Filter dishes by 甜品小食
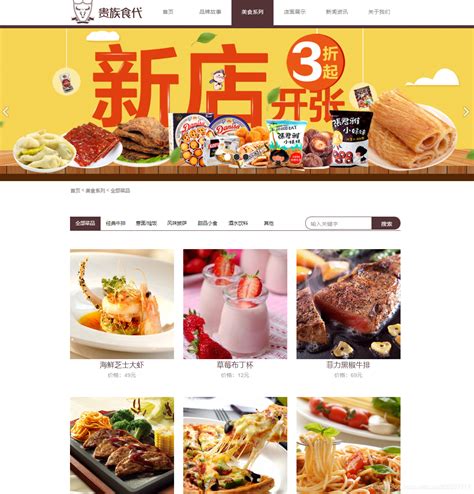Viewport: 474px width, 494px height. (207, 223)
